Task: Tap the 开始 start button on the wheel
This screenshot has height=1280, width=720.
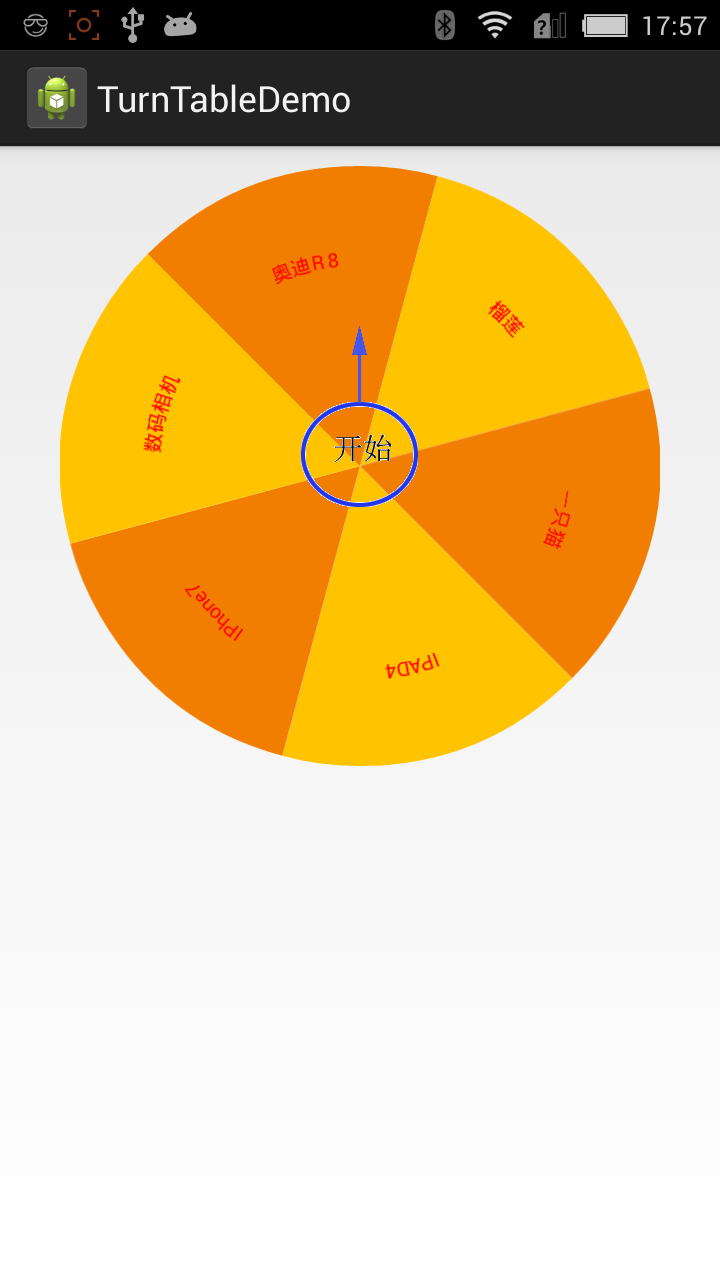Action: 360,453
